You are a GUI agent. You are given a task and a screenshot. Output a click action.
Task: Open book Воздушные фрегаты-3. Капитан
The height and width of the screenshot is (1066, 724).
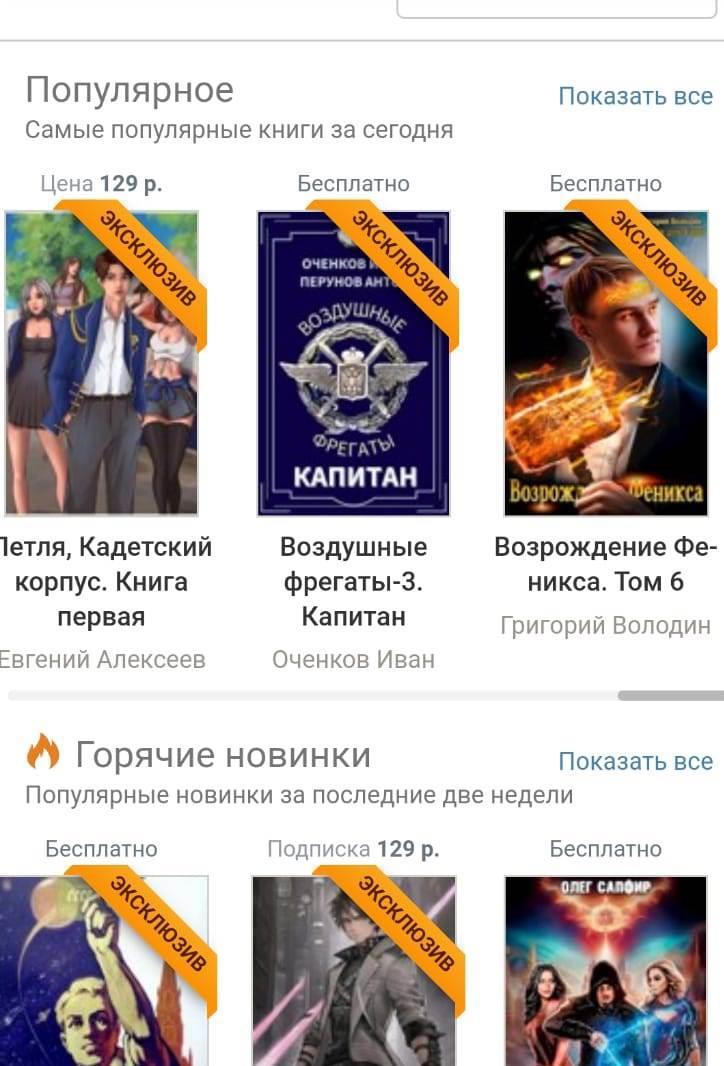(x=353, y=363)
